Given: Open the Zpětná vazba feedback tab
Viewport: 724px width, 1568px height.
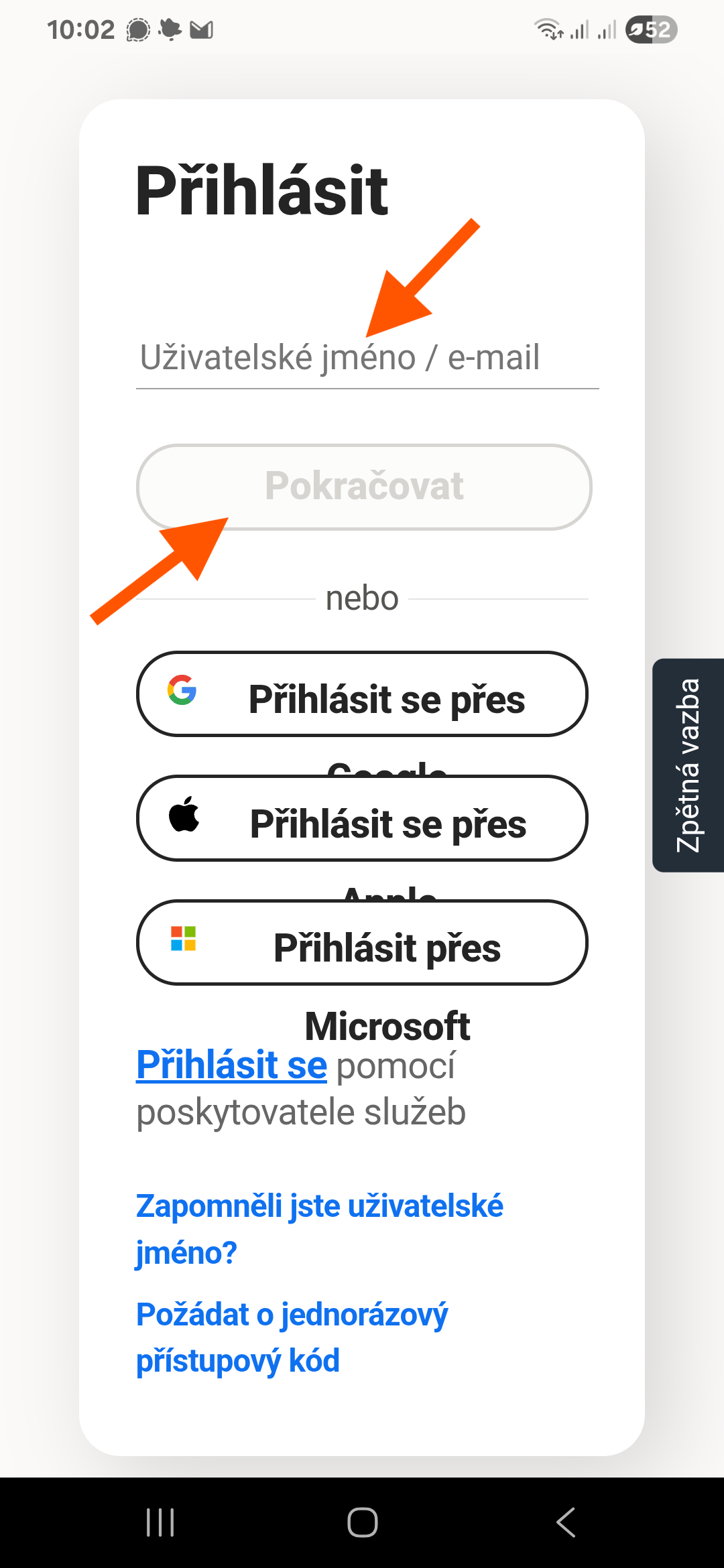Looking at the screenshot, I should tap(688, 765).
